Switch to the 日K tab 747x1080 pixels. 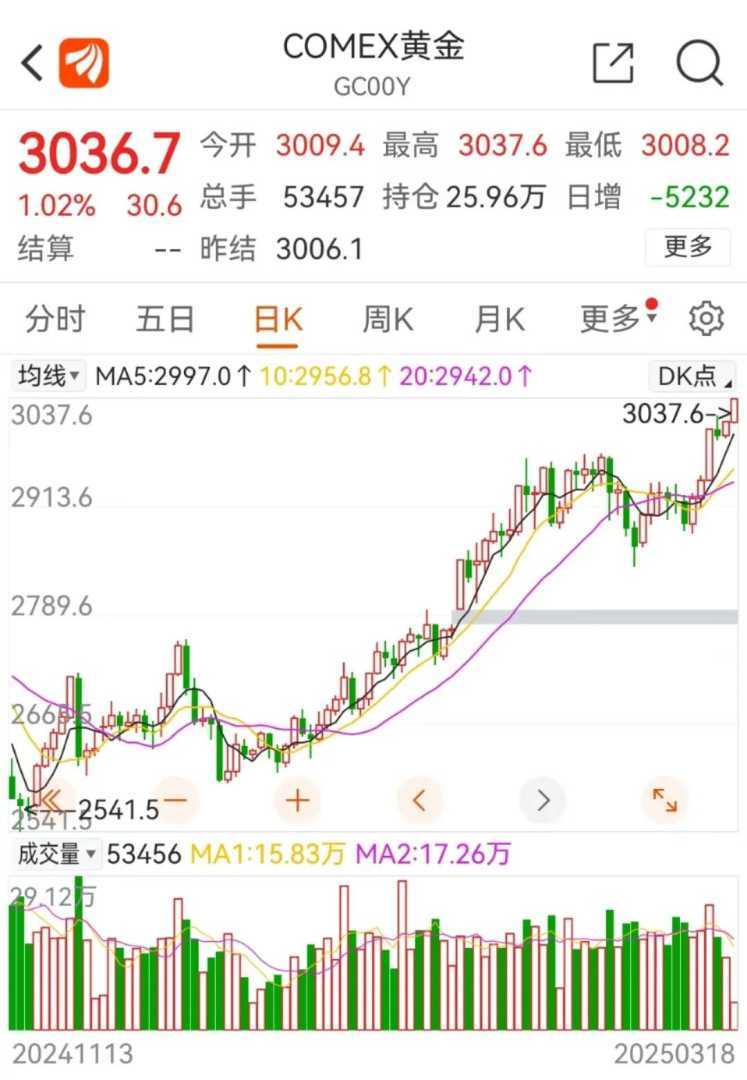click(277, 320)
